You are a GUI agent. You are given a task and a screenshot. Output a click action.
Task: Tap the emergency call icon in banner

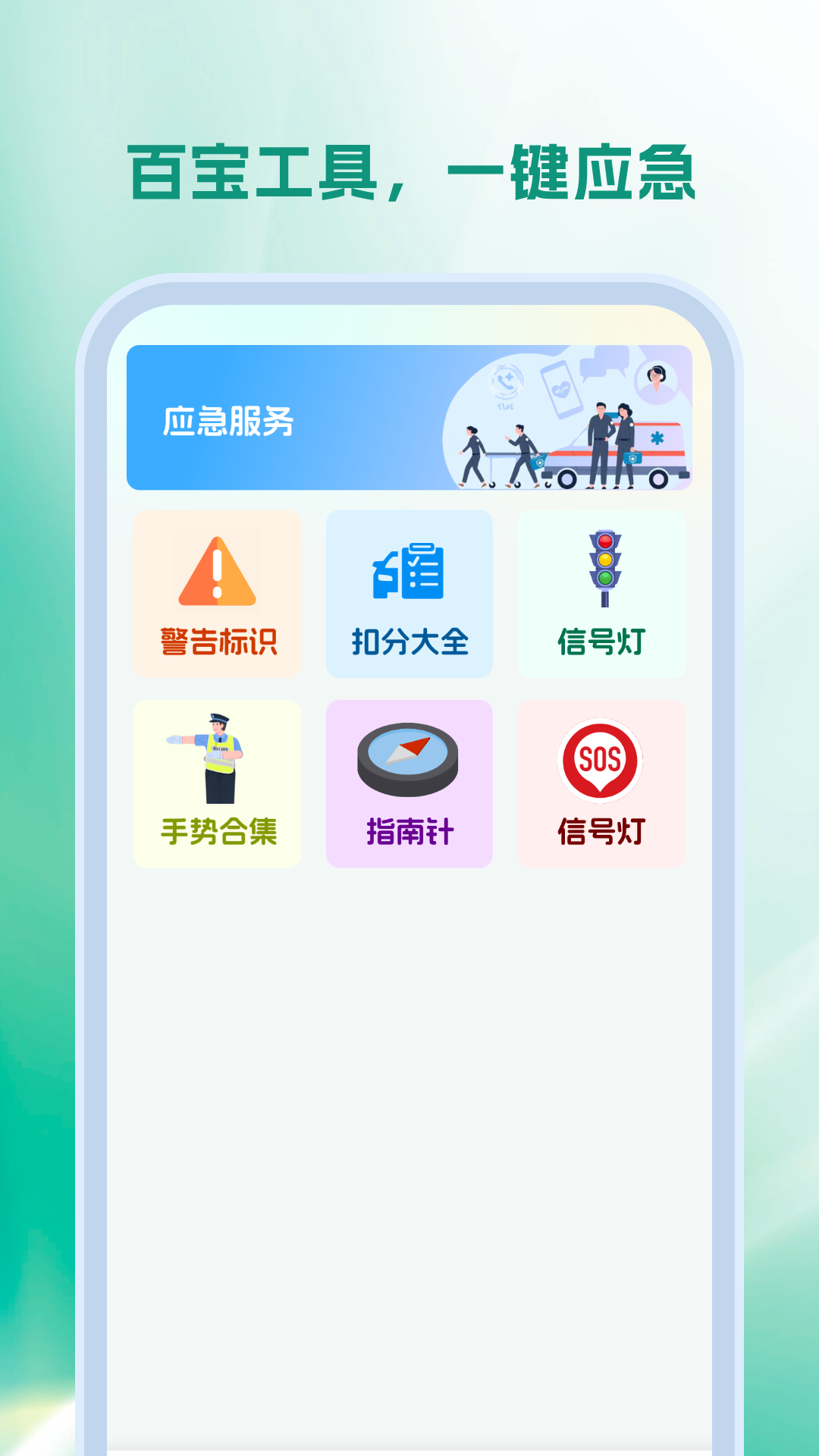[507, 383]
